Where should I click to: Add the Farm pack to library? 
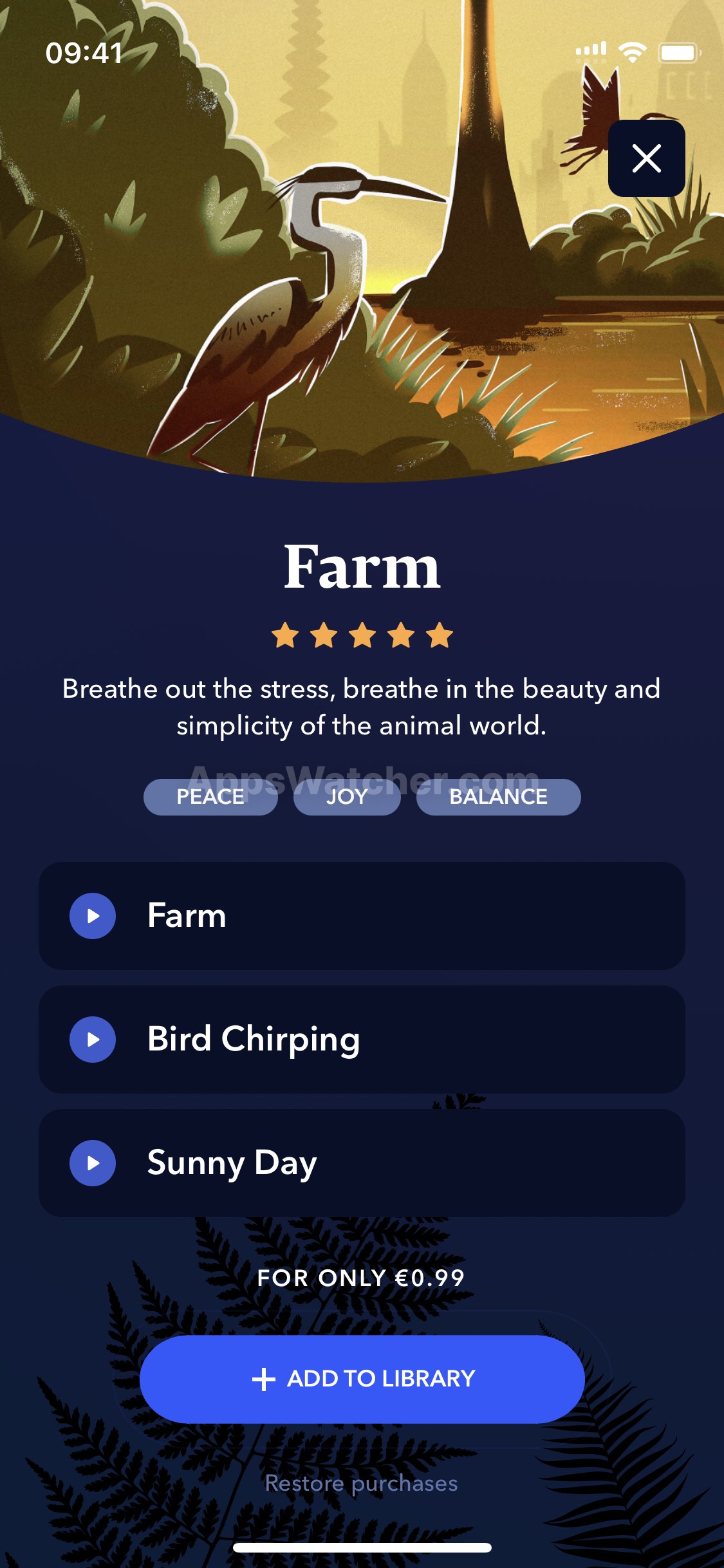pos(362,1379)
